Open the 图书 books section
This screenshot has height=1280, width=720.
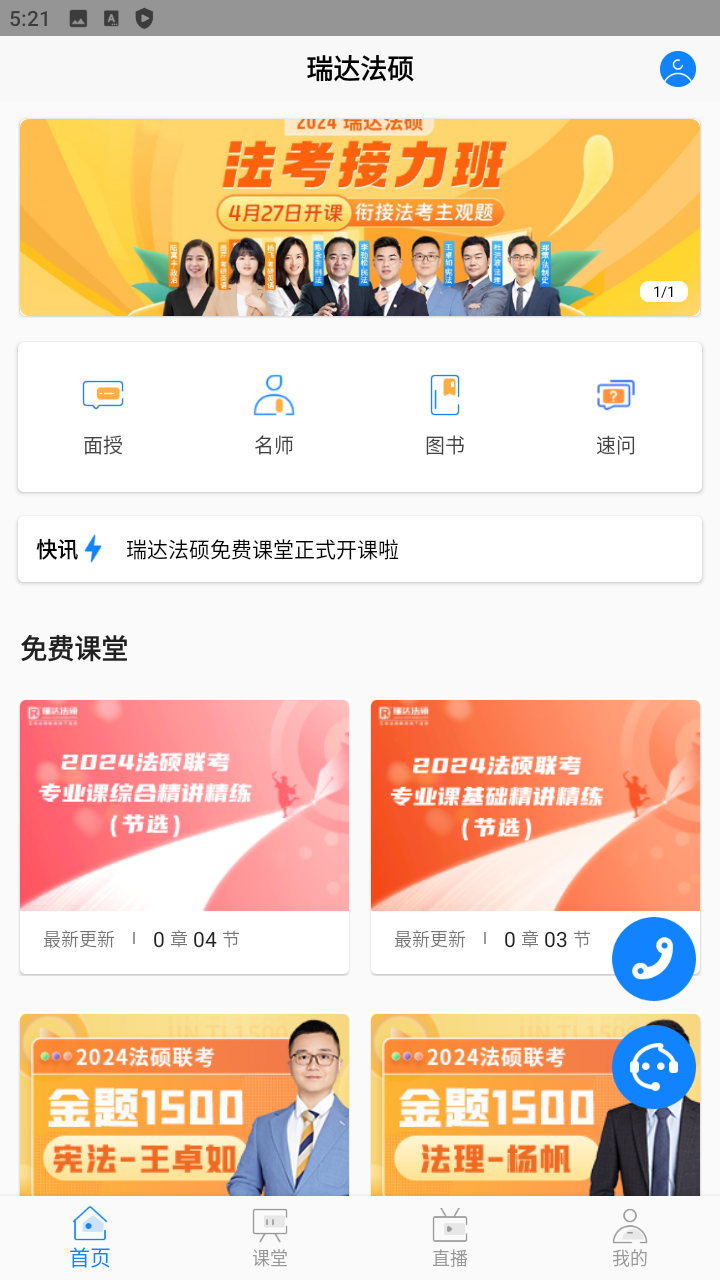click(445, 416)
